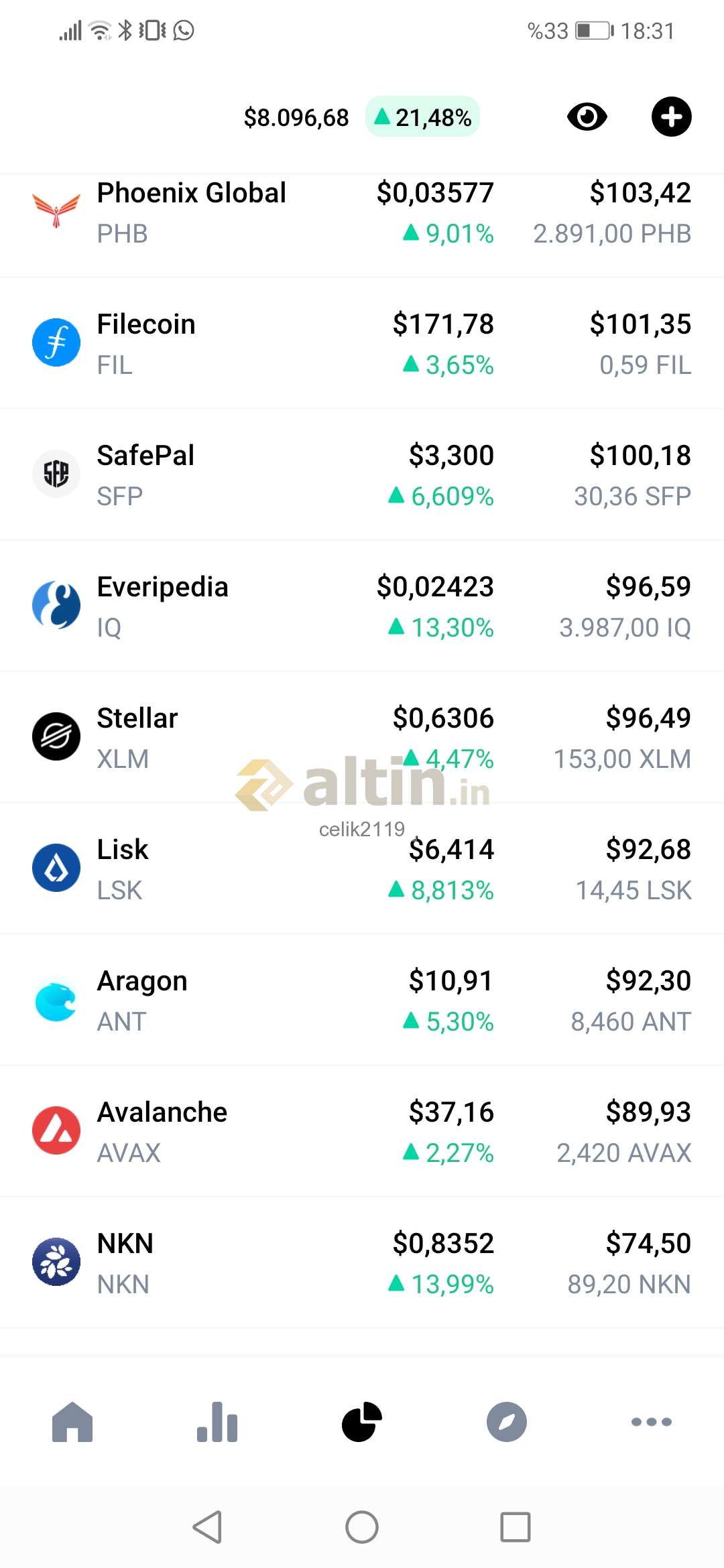Open the Phoenix Global PHB holding
724x1568 pixels.
(x=362, y=213)
